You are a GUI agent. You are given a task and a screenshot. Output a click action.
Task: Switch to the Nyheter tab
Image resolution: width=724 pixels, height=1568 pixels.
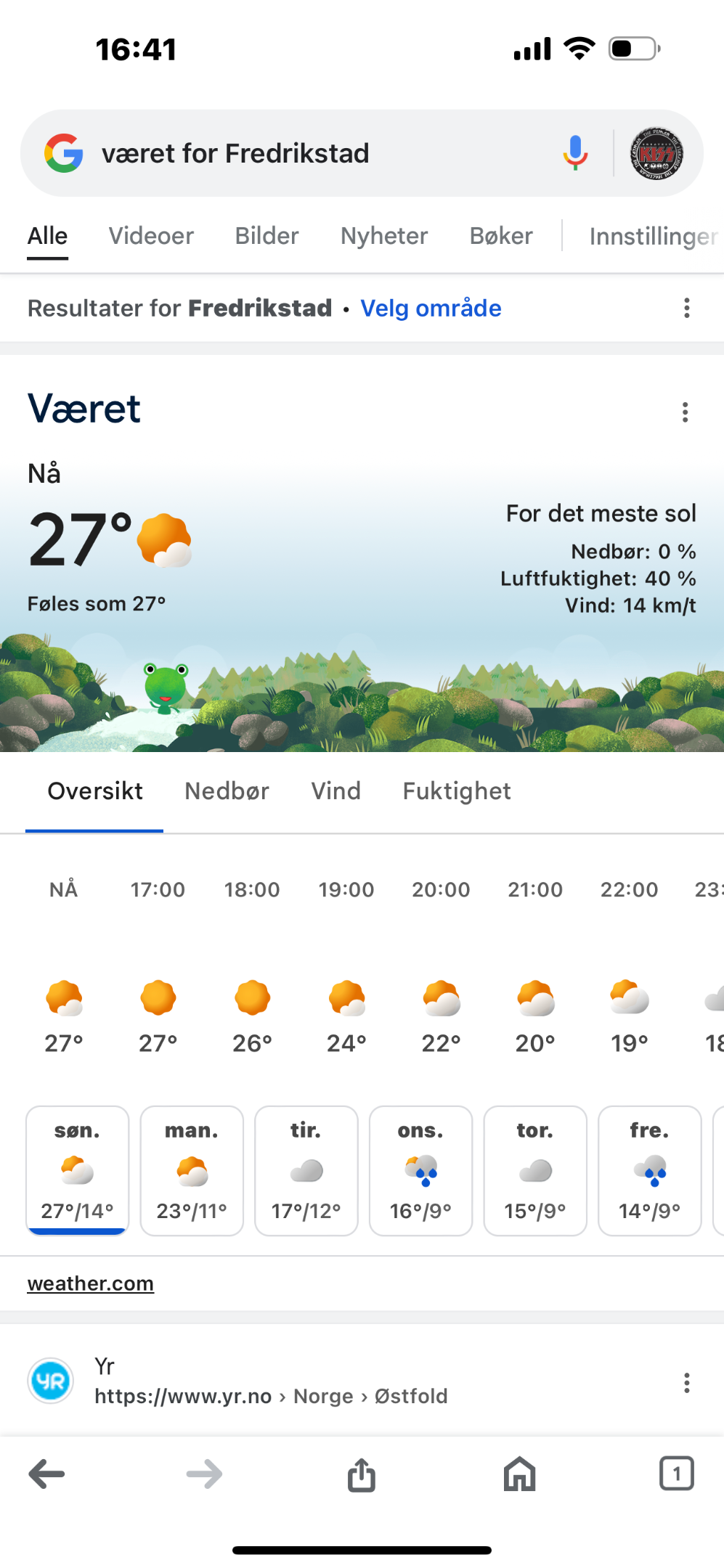click(x=384, y=236)
